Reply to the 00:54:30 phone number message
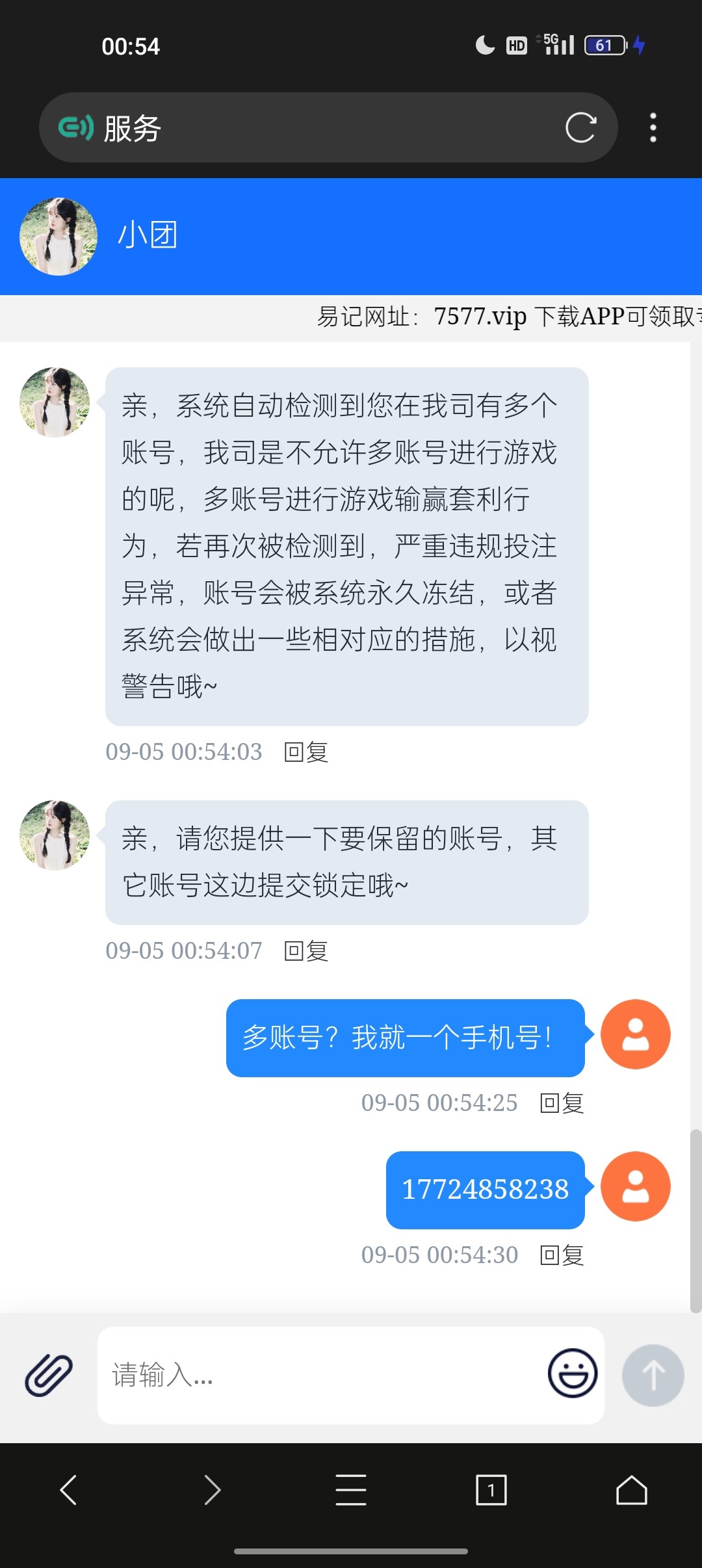This screenshot has width=702, height=1568. click(562, 1255)
